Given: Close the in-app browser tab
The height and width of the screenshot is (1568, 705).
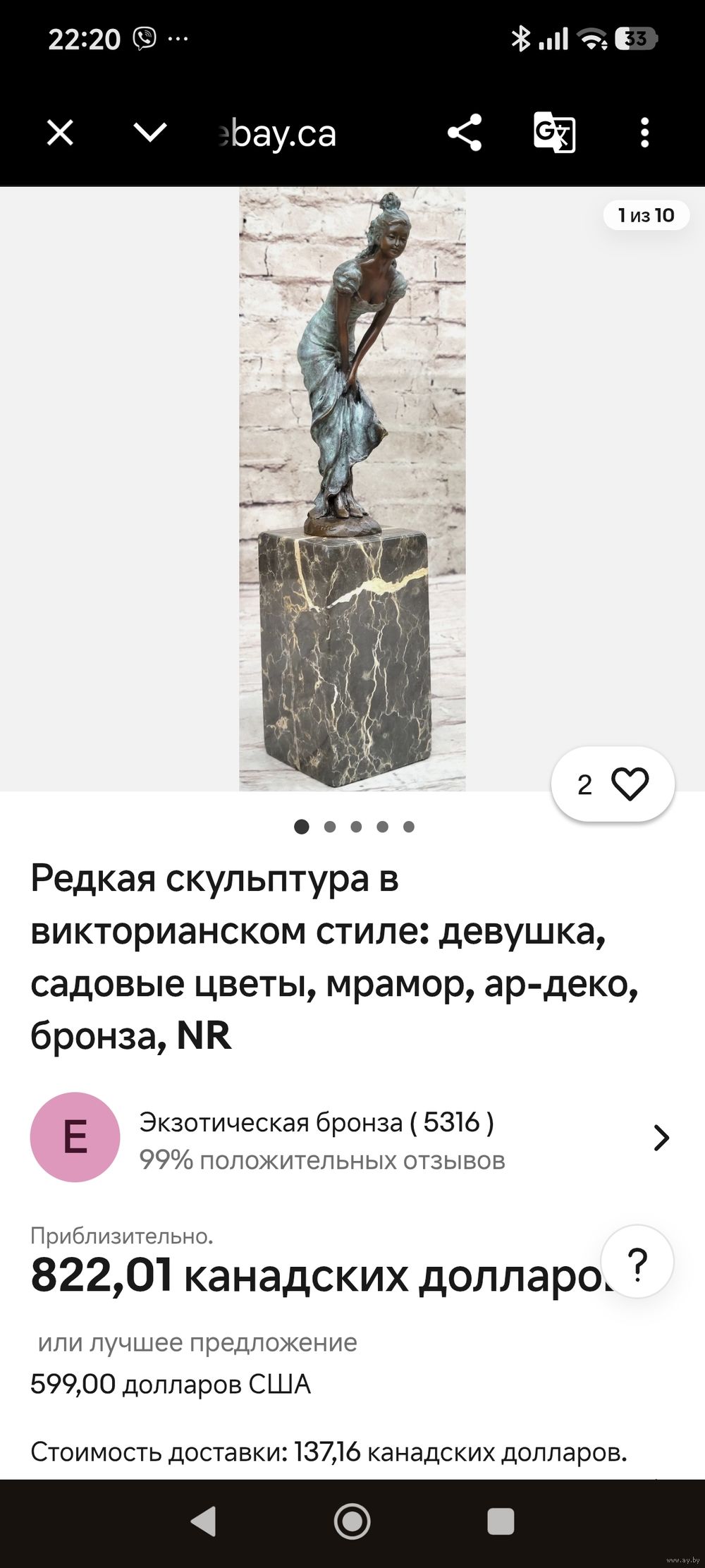Looking at the screenshot, I should 60,133.
